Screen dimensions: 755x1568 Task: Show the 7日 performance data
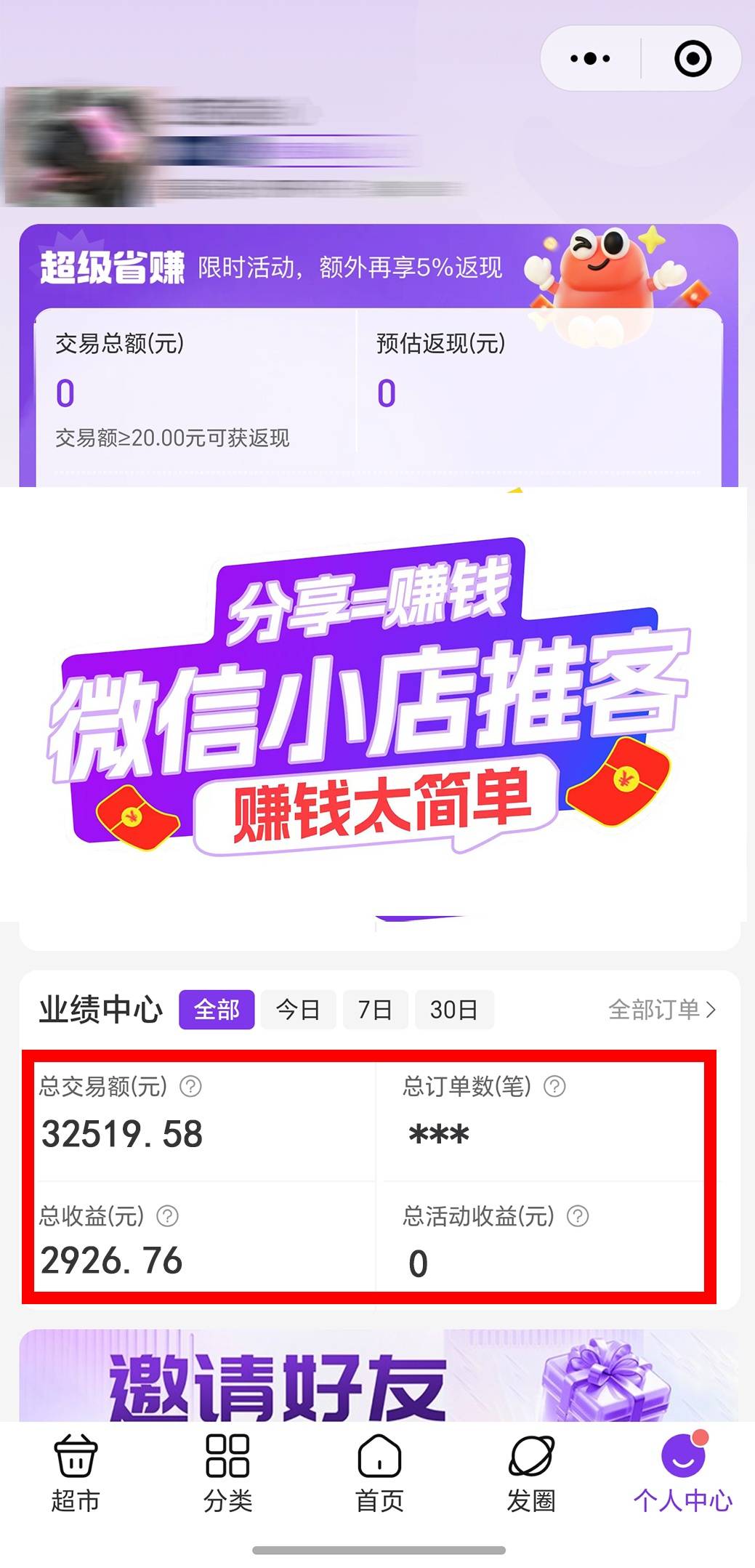375,1009
